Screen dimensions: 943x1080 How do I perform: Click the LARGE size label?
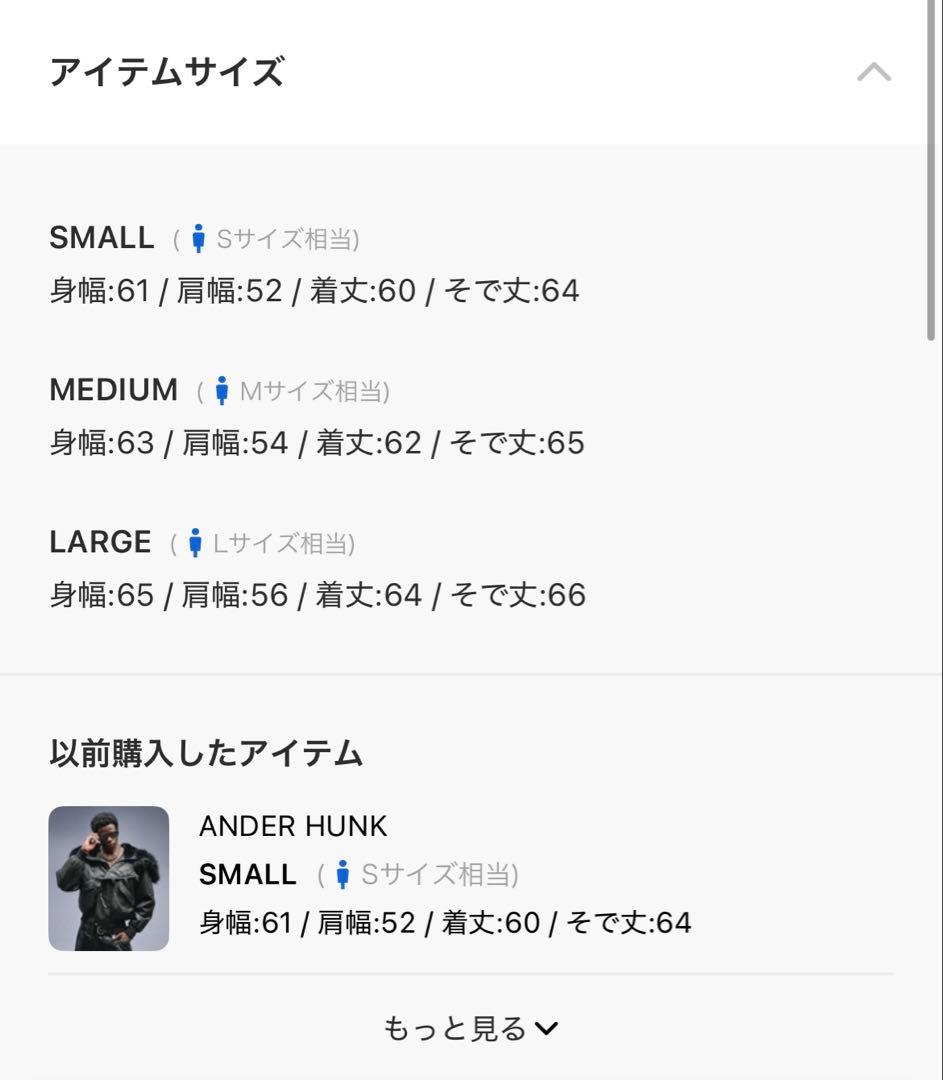(x=99, y=541)
